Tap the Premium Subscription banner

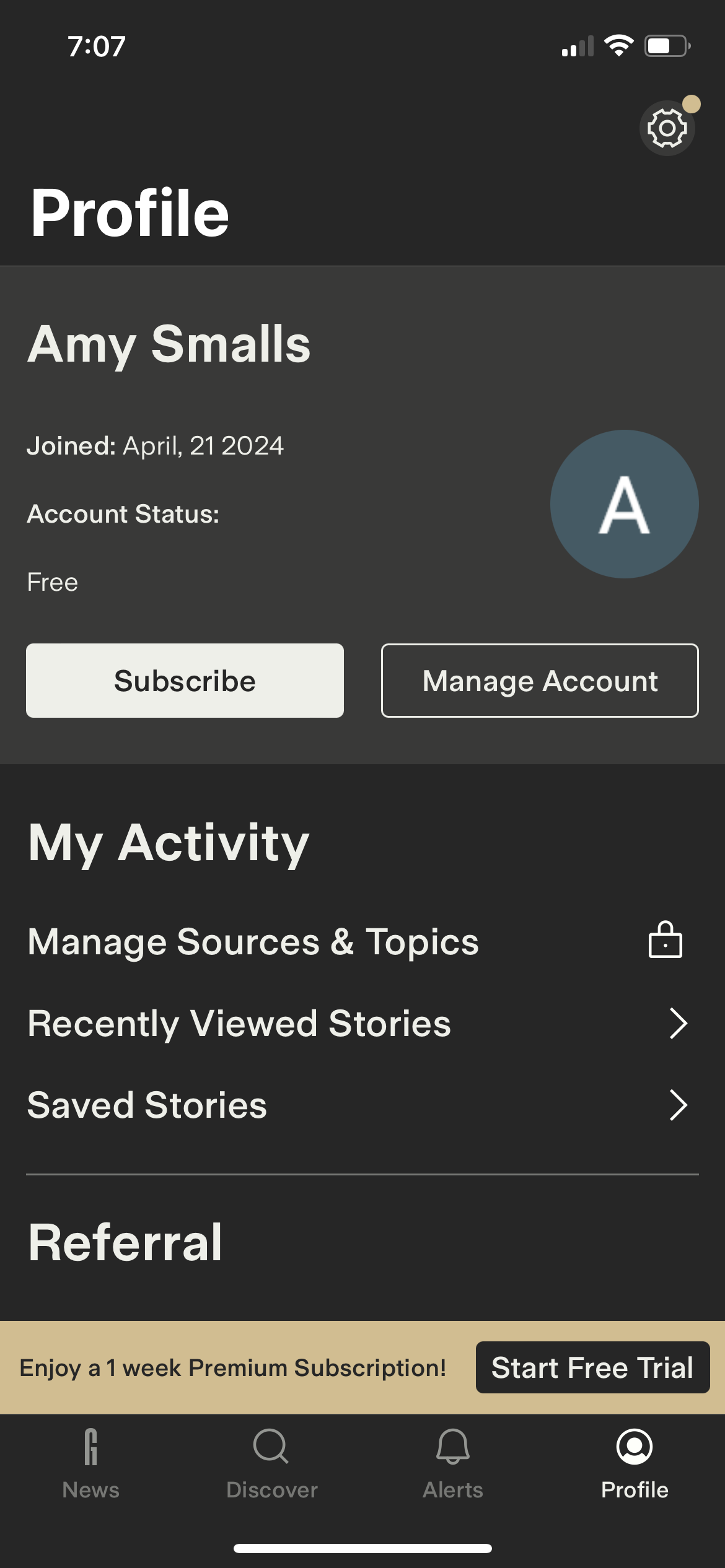pyautogui.click(x=233, y=1368)
